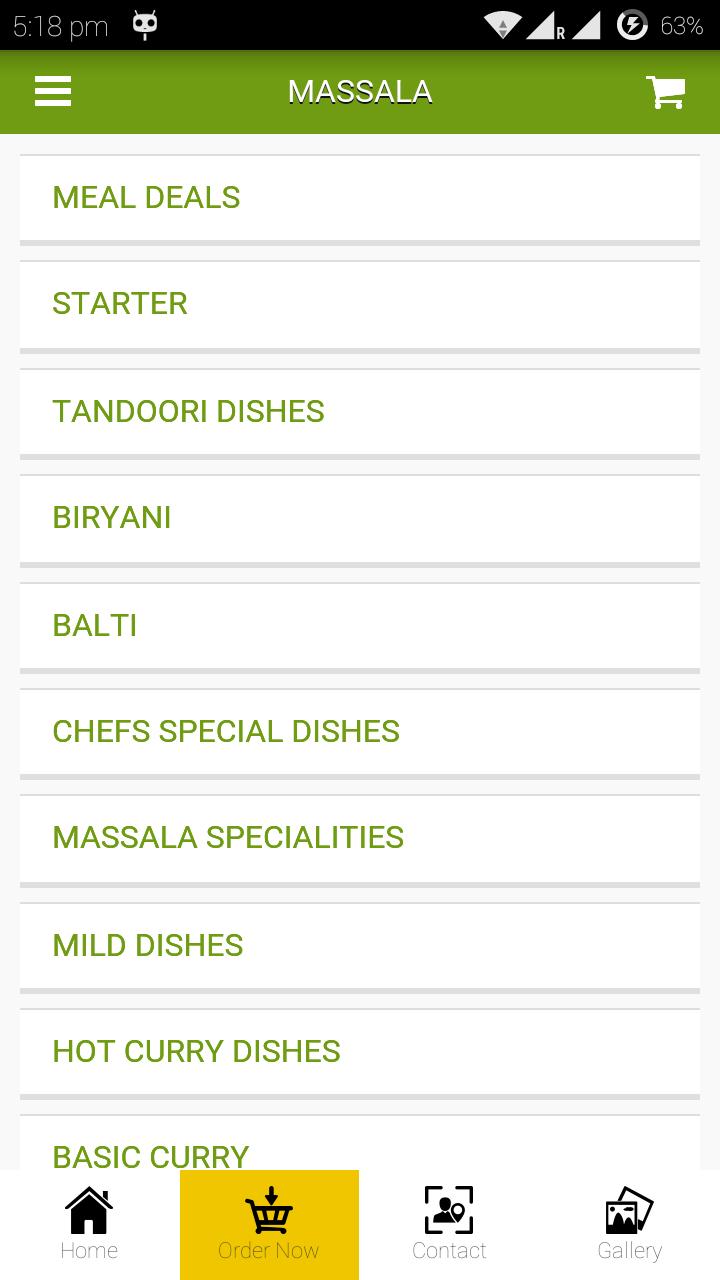Open Chefs Special Dishes

[360, 731]
